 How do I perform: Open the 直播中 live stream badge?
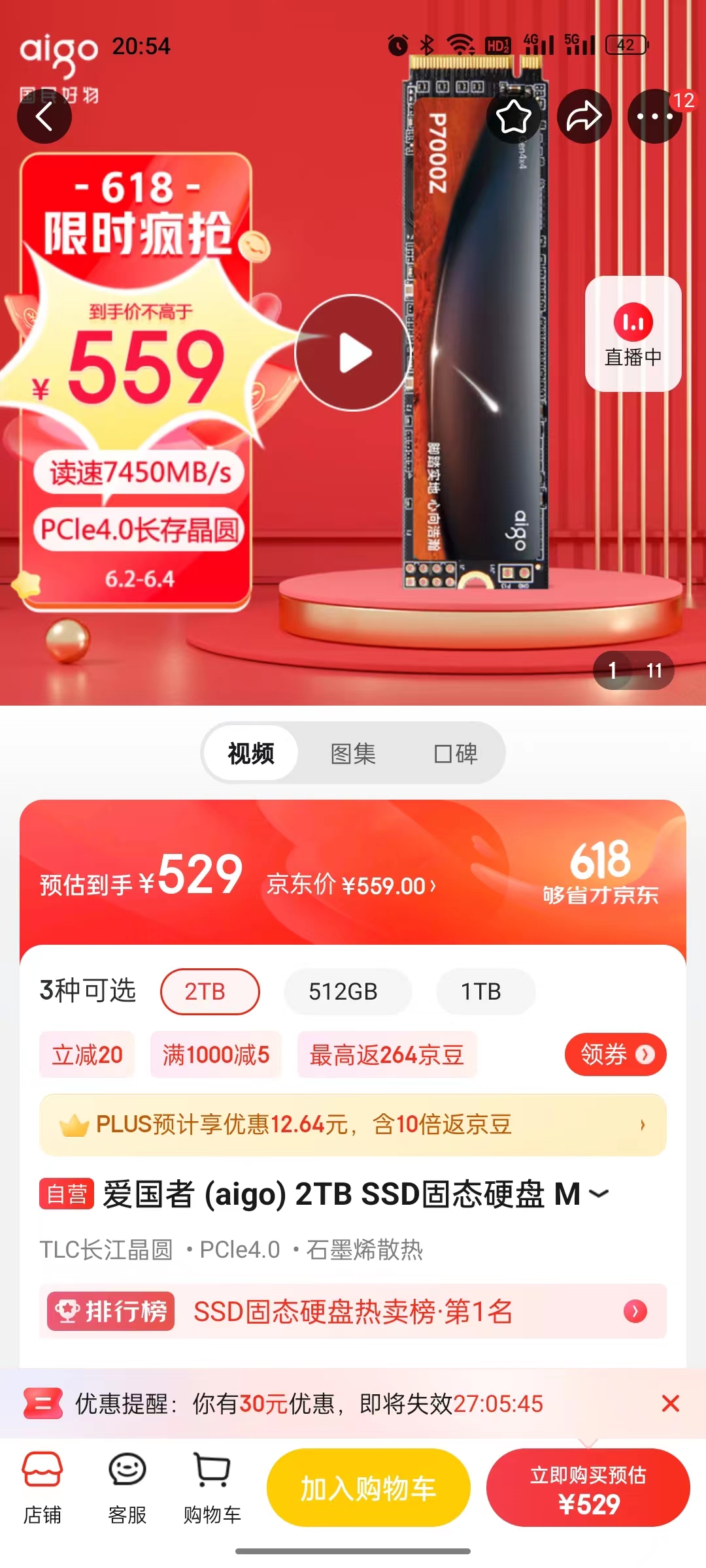[x=633, y=334]
